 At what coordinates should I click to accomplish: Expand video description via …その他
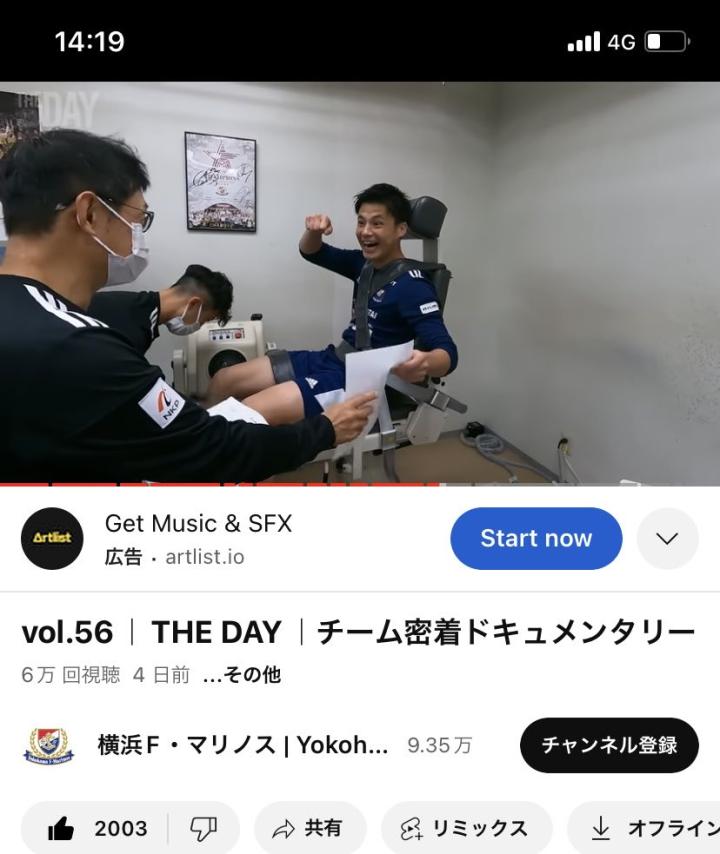pyautogui.click(x=241, y=675)
